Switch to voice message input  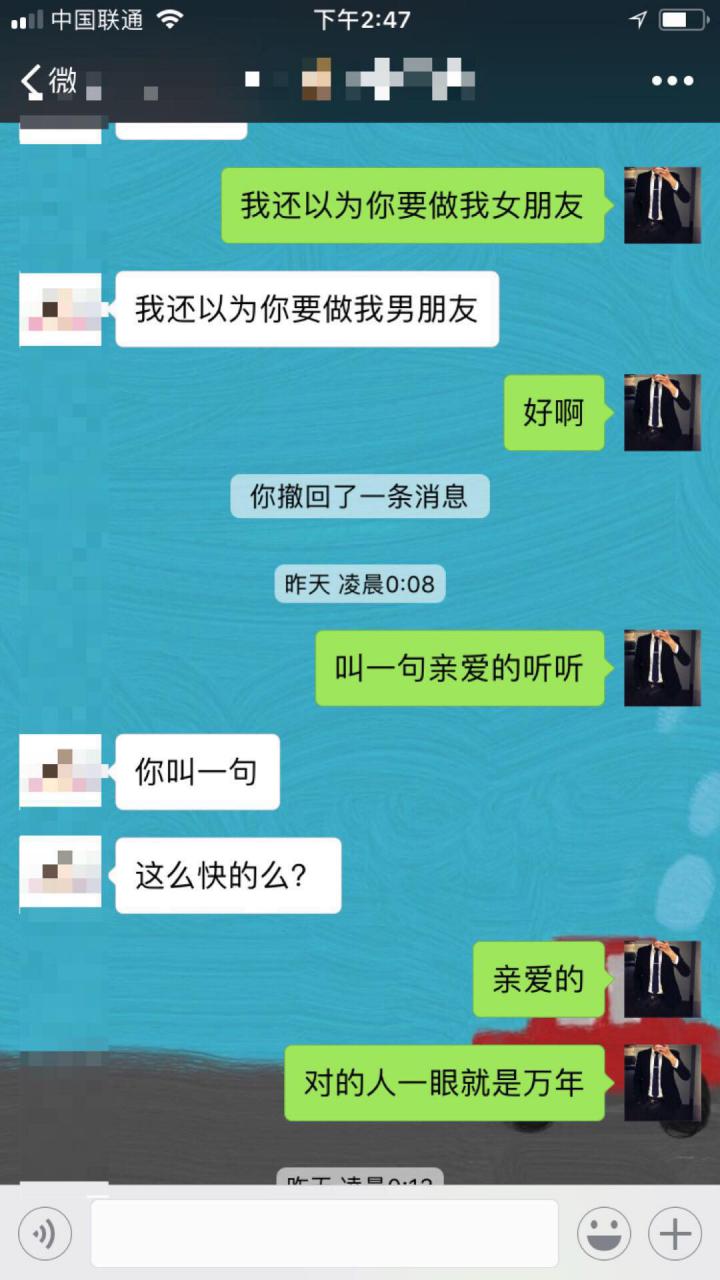tap(45, 1234)
